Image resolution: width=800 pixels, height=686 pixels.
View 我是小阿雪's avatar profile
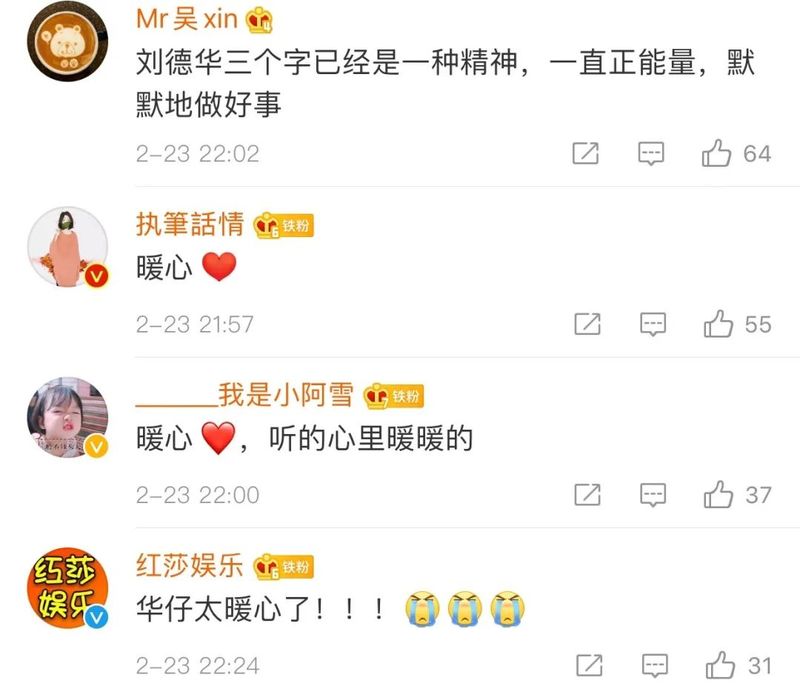point(67,417)
